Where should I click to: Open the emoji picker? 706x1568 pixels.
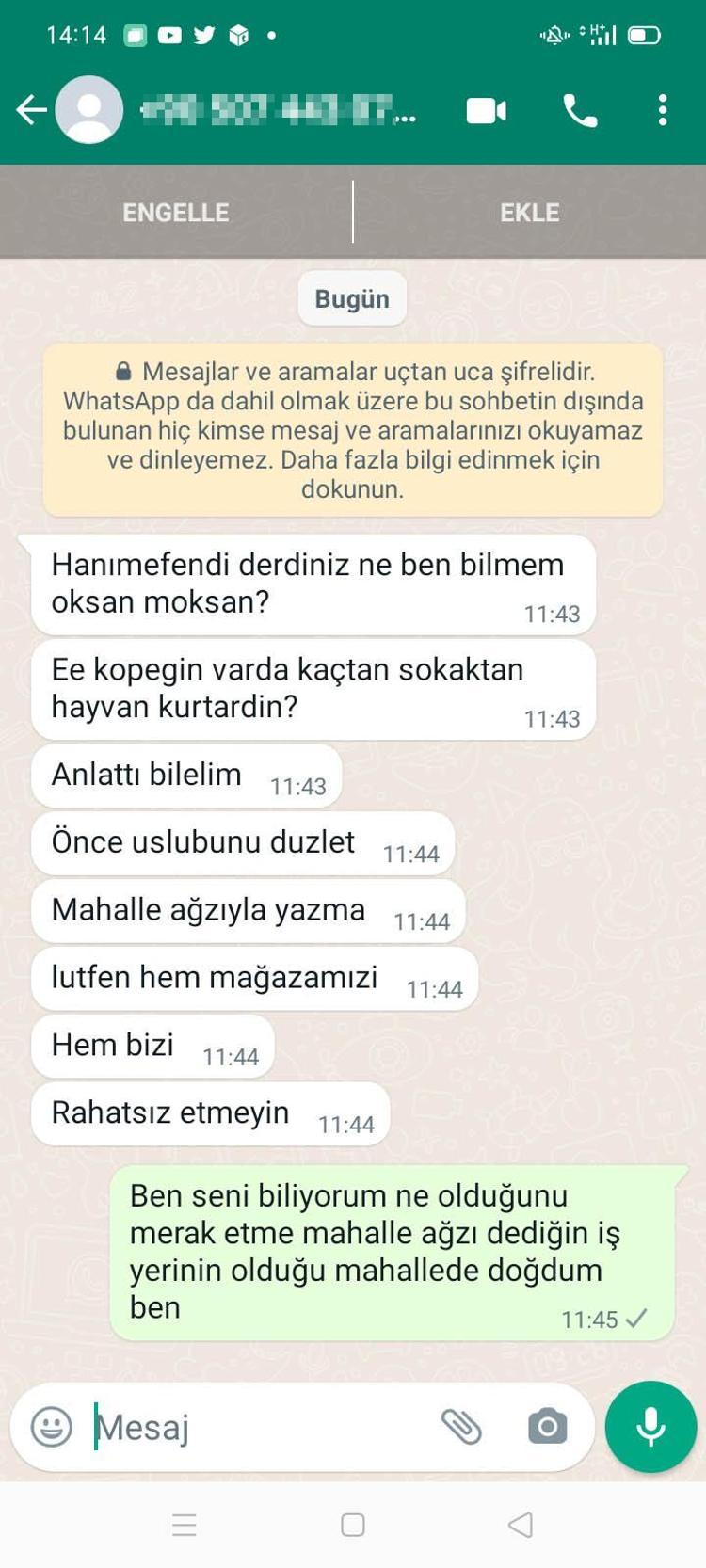(52, 1427)
